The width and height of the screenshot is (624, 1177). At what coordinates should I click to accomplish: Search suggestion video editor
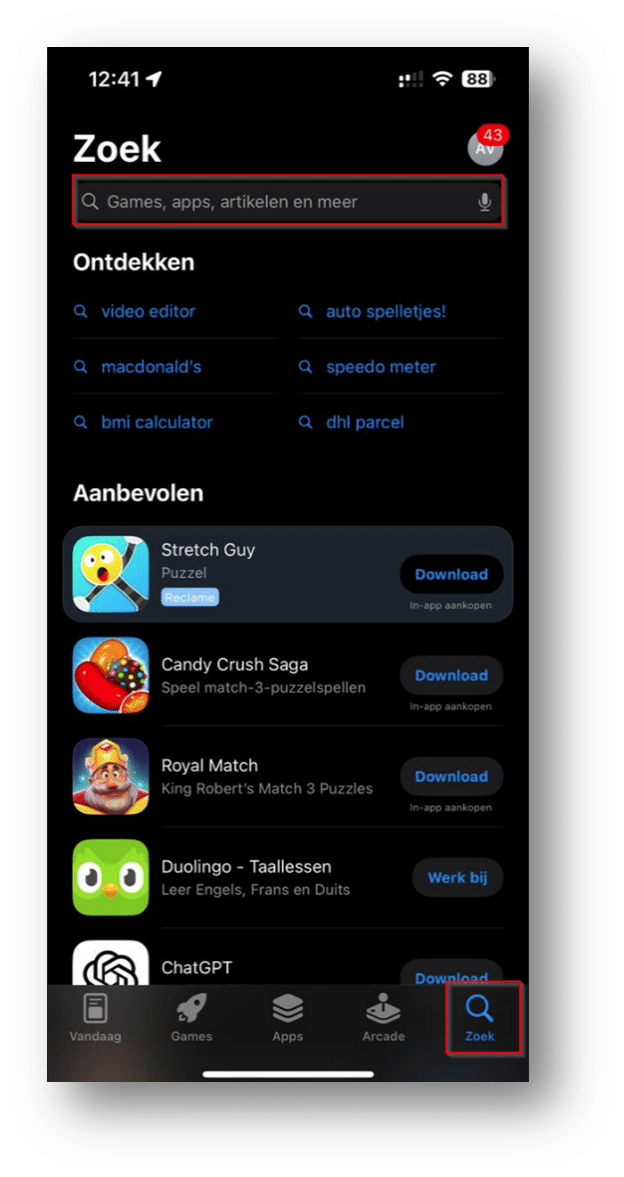pos(148,312)
